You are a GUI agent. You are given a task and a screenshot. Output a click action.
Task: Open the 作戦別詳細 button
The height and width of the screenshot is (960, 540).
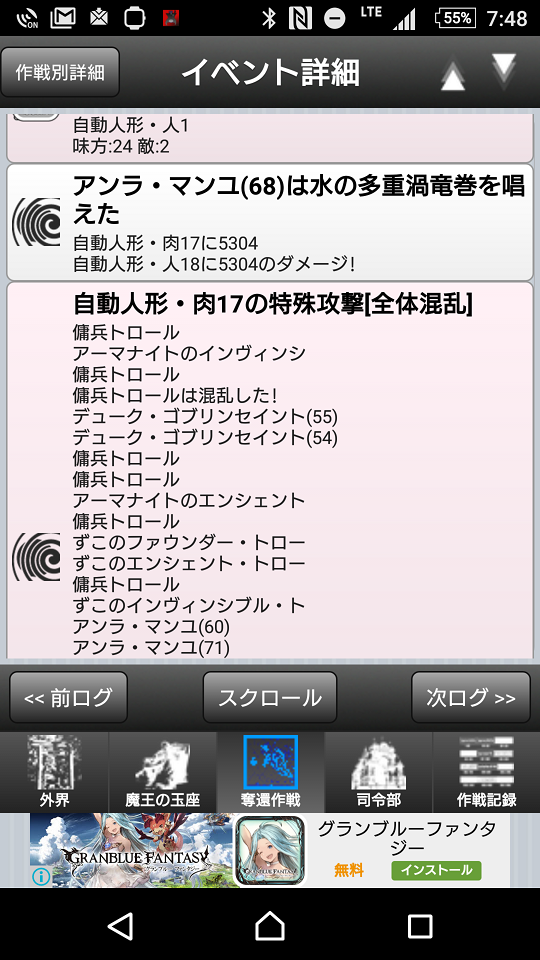pos(60,72)
